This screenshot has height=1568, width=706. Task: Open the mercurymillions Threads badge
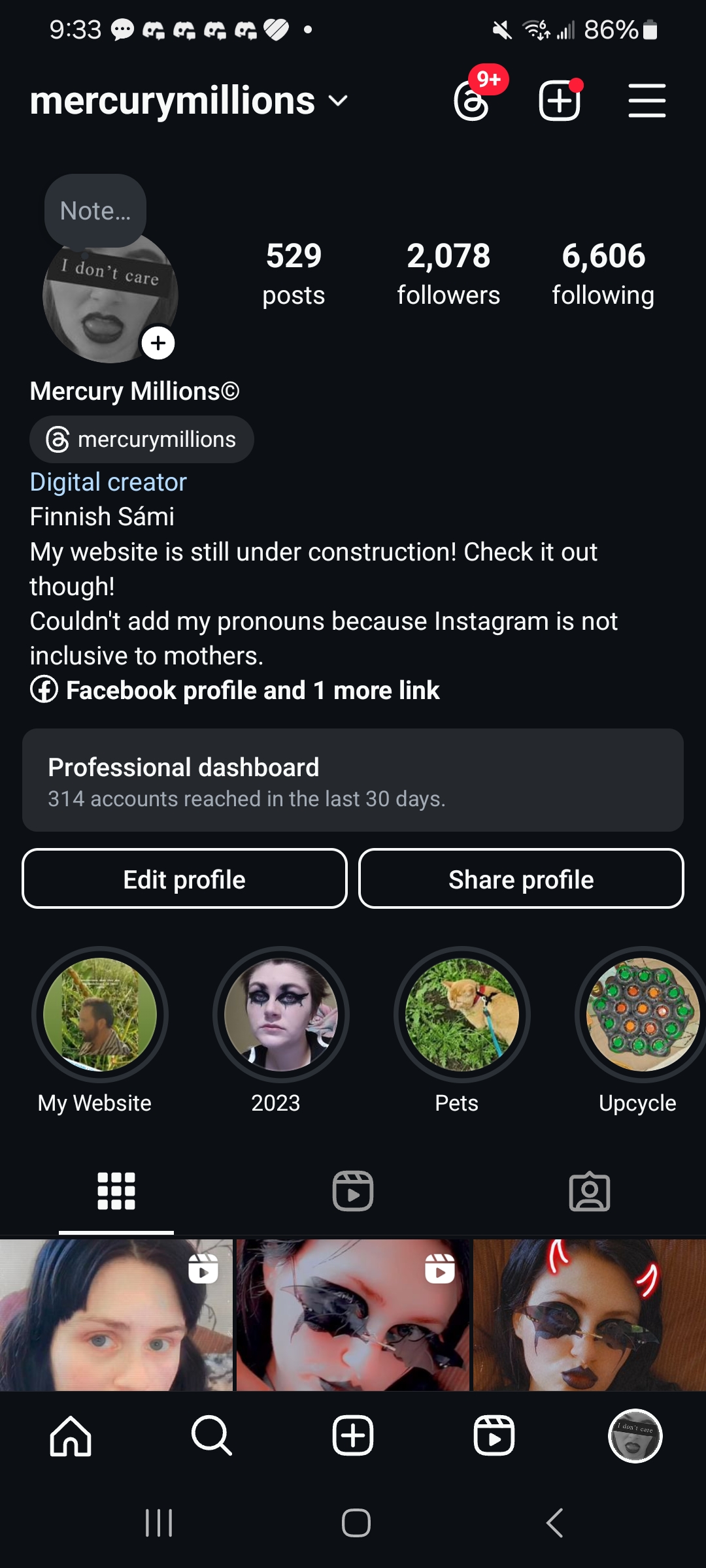142,440
